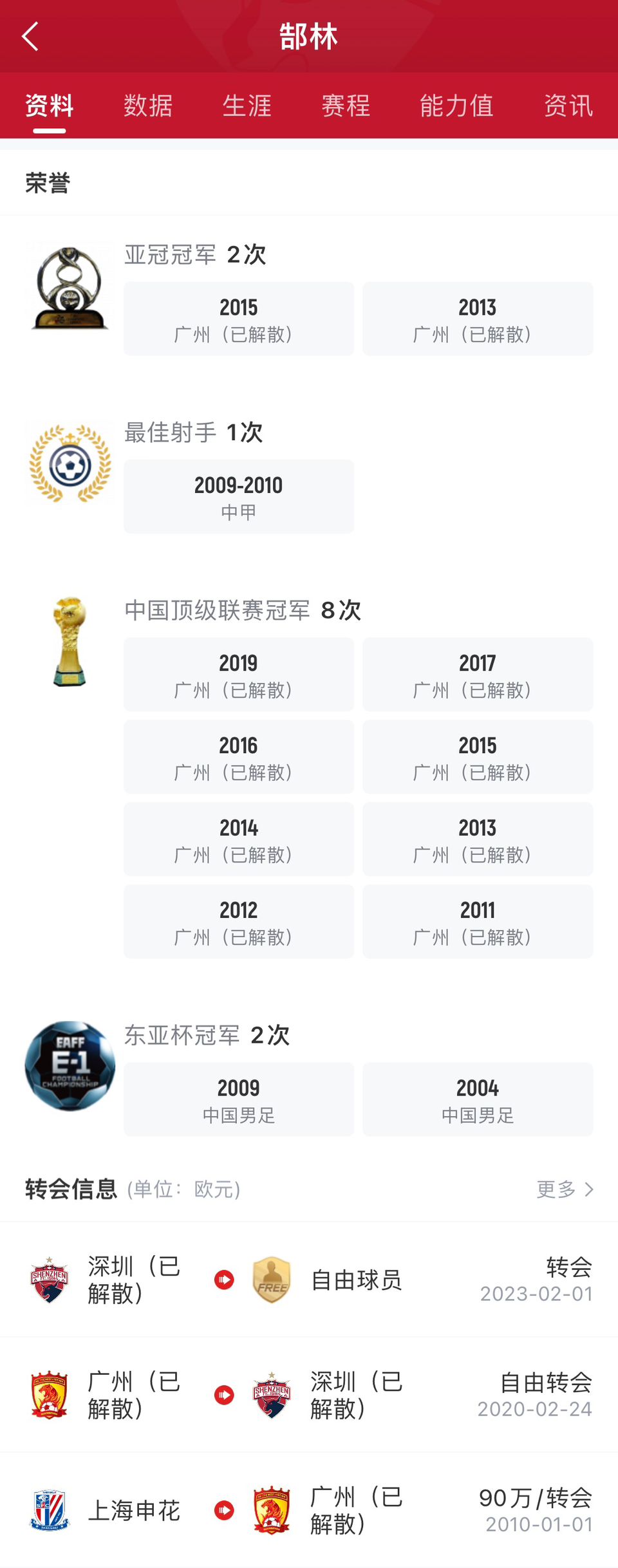The height and width of the screenshot is (1568, 618).
Task: Open the 2023-02-01 transfer to 自由球员
Action: tap(309, 1280)
